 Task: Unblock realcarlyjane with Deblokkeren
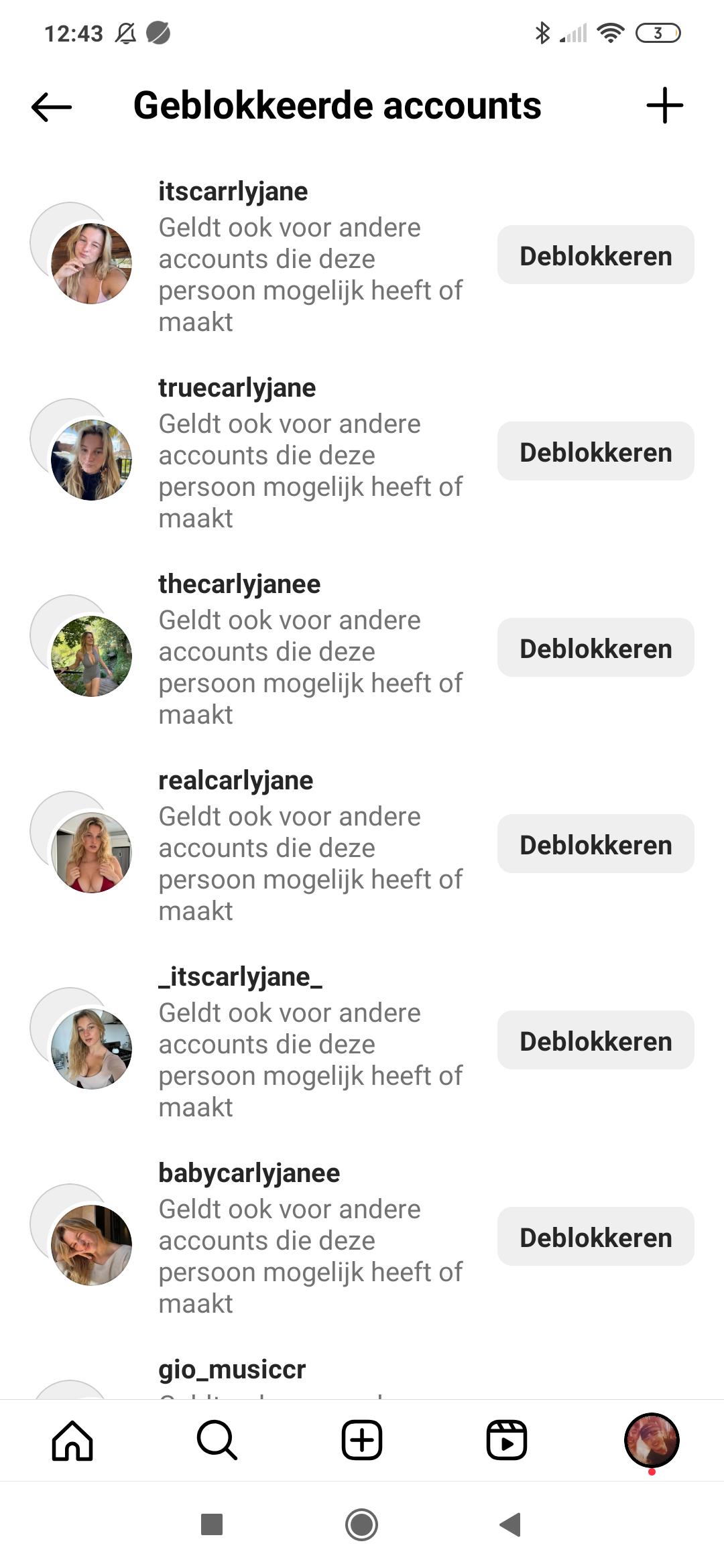(x=595, y=844)
